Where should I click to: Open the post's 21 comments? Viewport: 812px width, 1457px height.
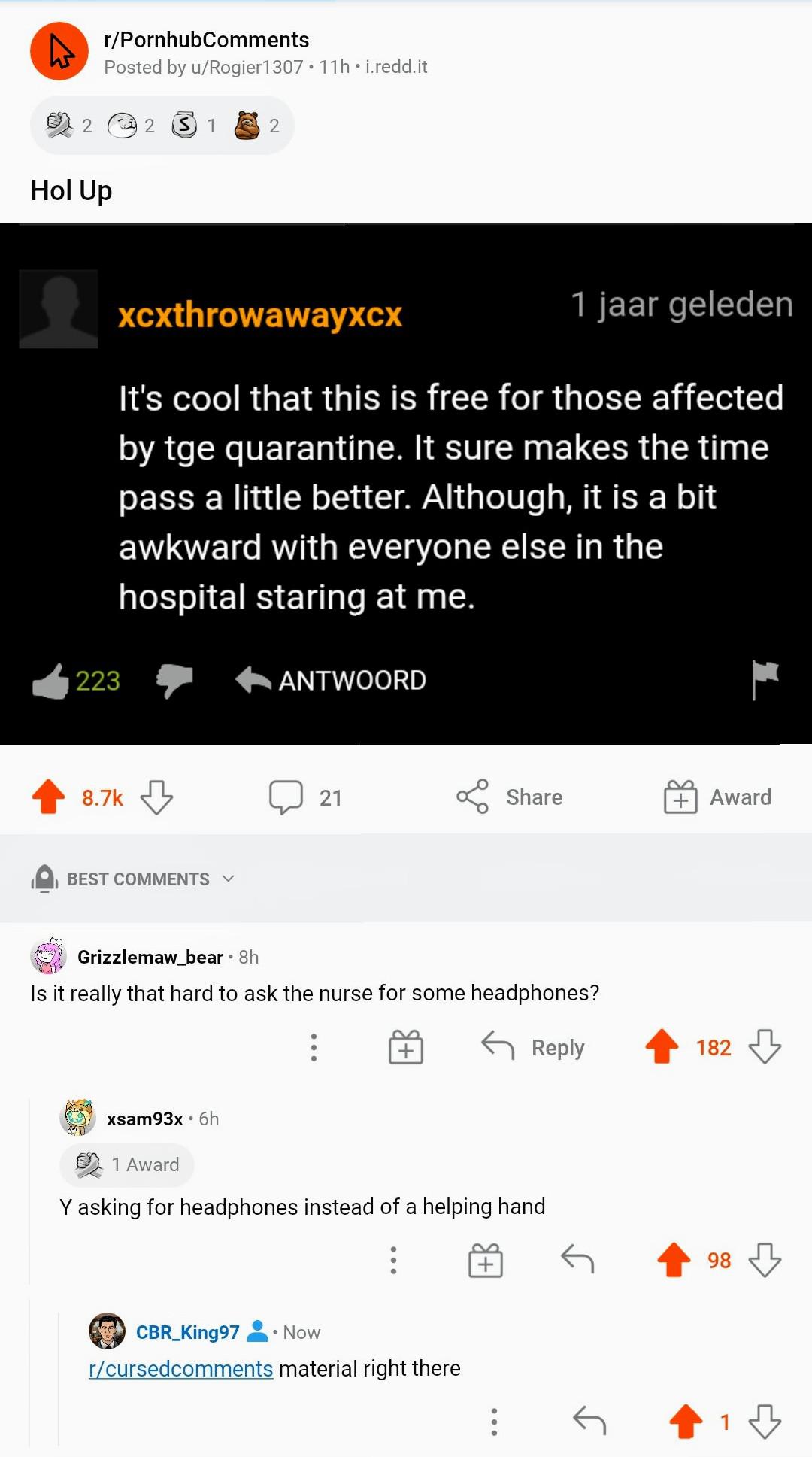coord(305,797)
